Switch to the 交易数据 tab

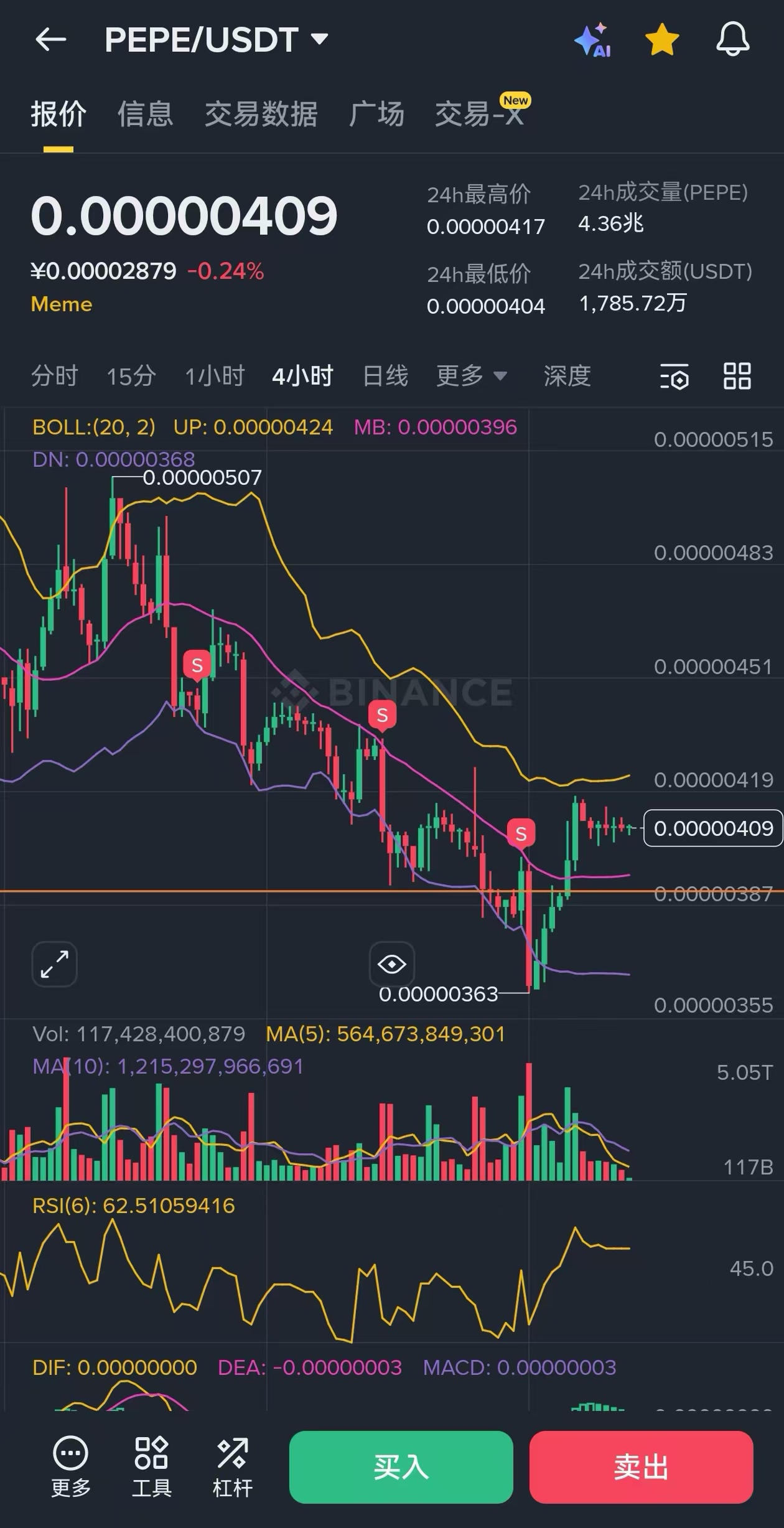pyautogui.click(x=261, y=115)
